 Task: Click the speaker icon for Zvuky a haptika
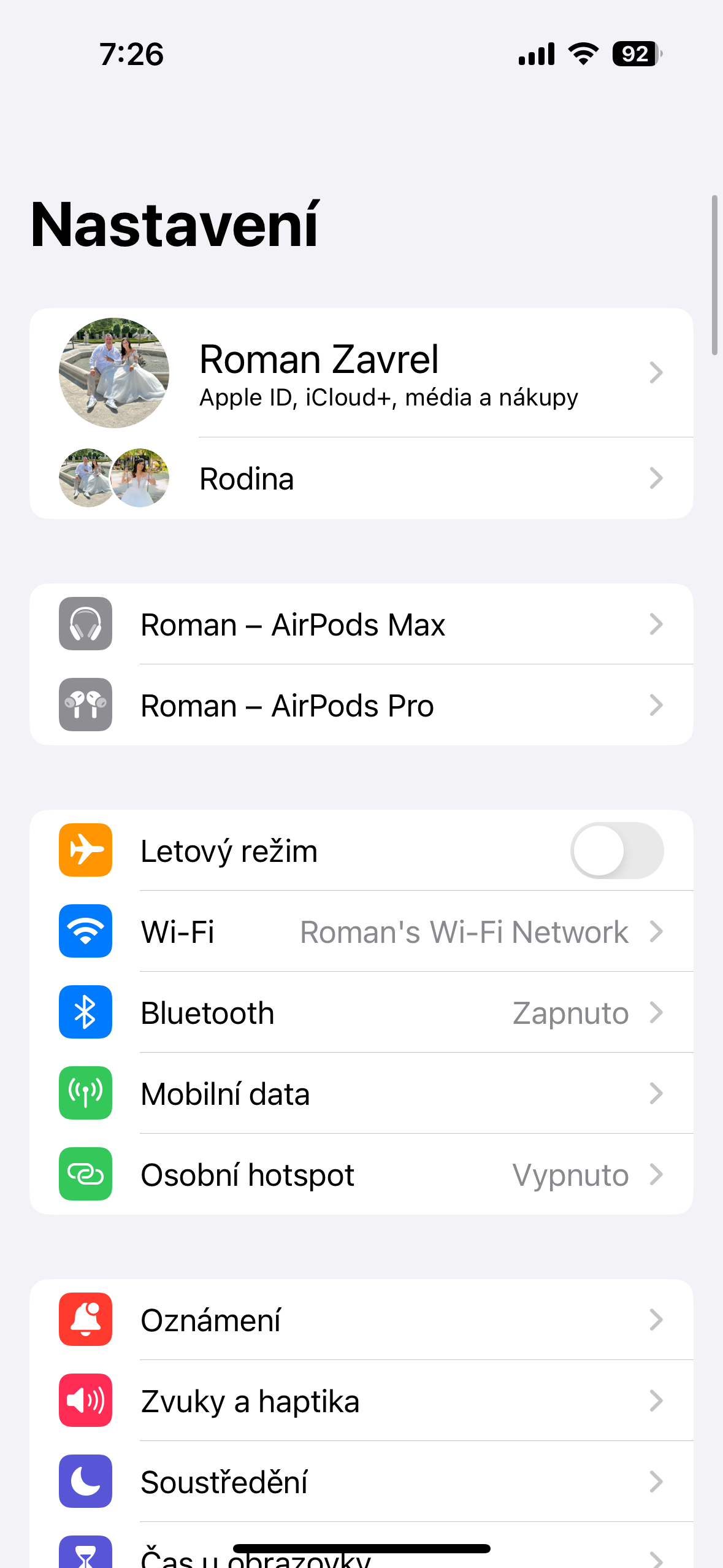click(85, 1401)
